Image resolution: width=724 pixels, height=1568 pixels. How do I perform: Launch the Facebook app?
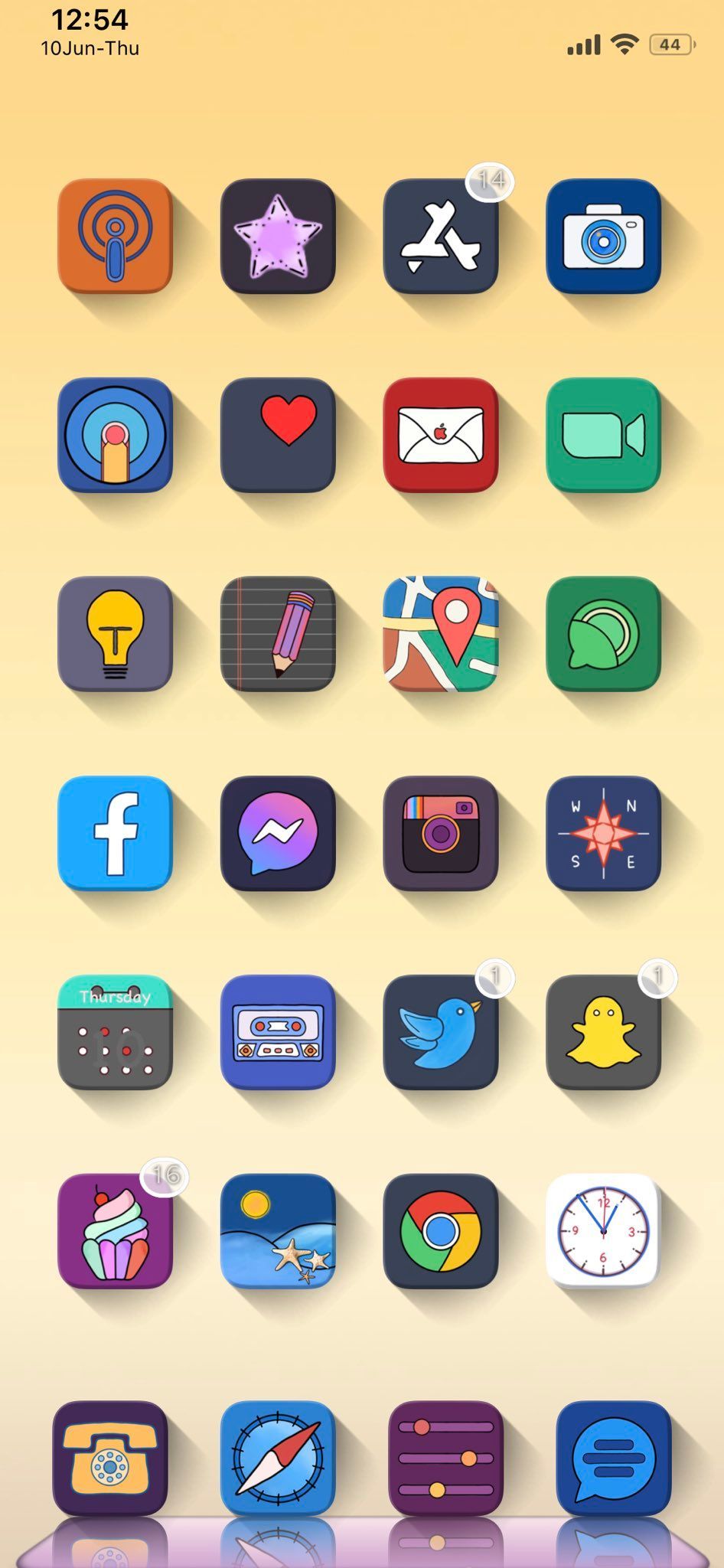coord(115,833)
